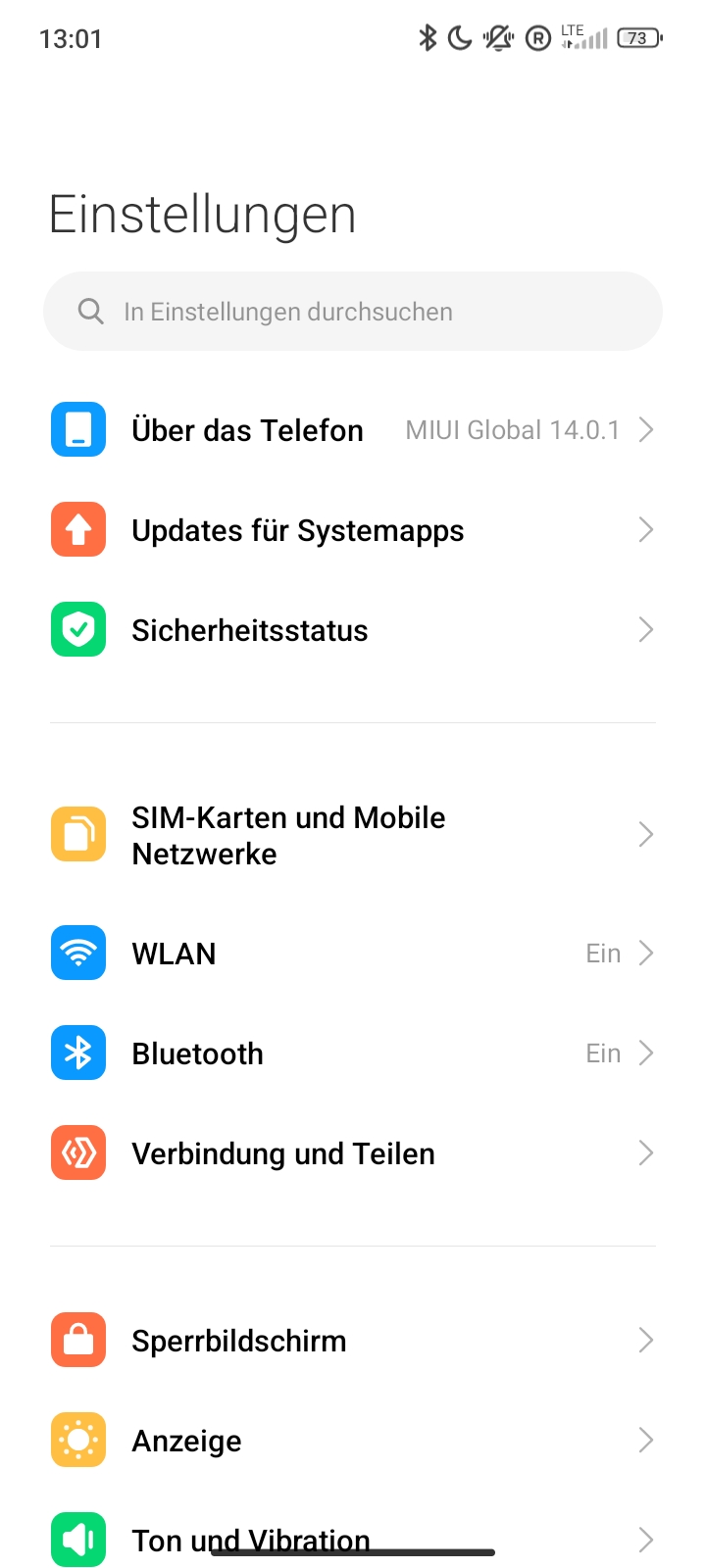Open SIM-Karten und Mobile Netzwerke
The width and height of the screenshot is (706, 1568).
353,835
